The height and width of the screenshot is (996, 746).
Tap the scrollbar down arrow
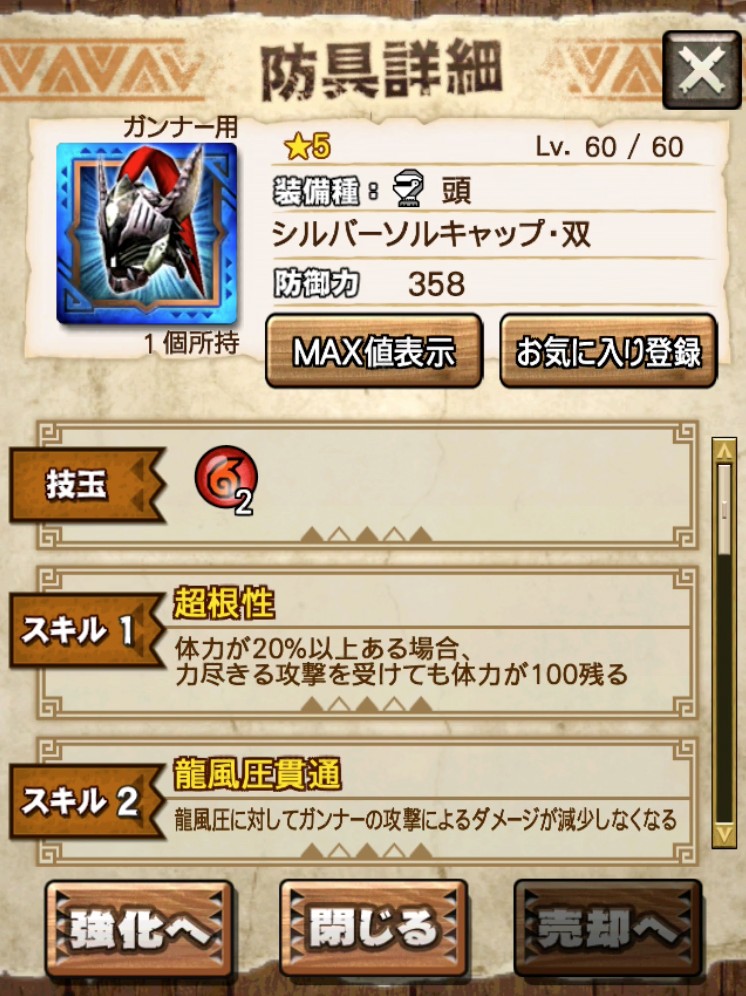[x=725, y=835]
